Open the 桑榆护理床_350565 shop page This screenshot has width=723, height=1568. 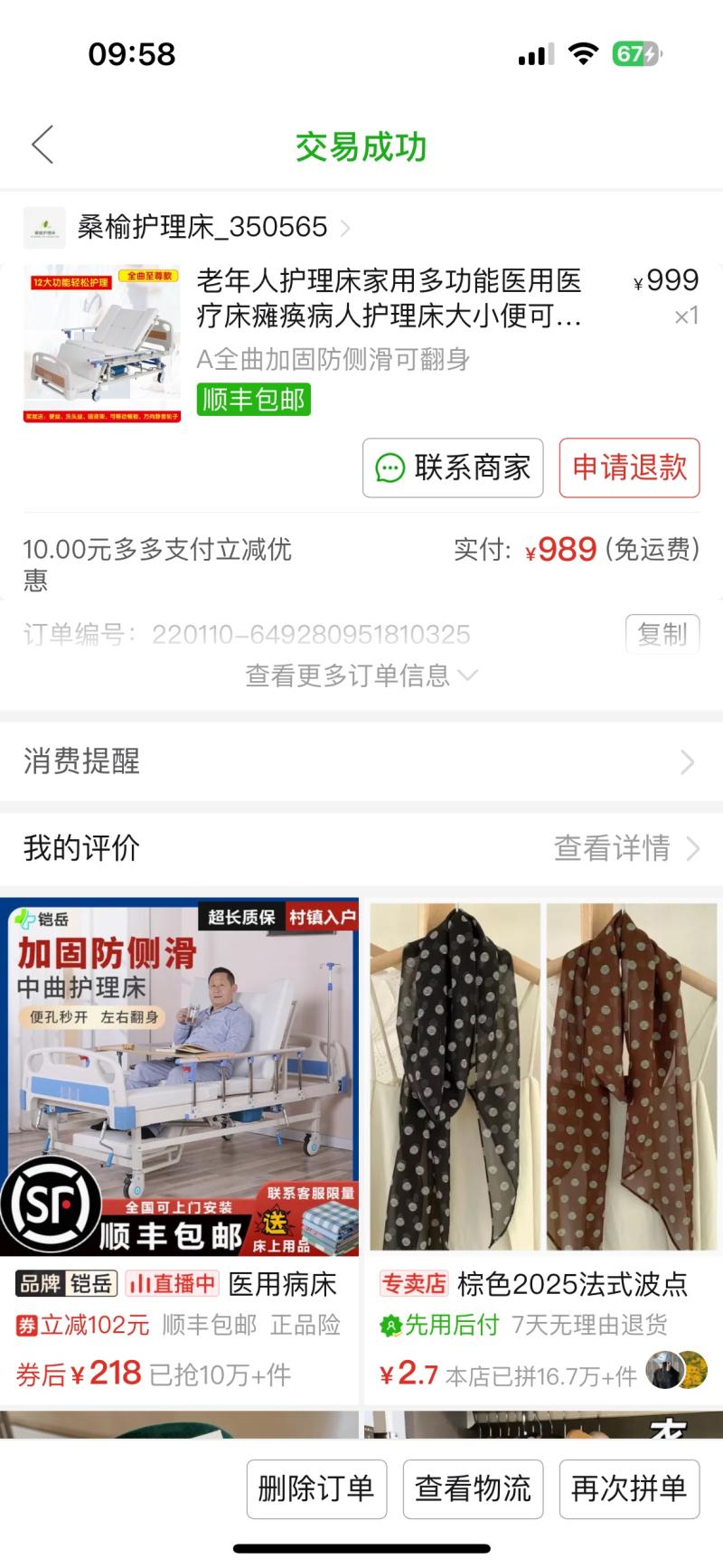pyautogui.click(x=202, y=227)
